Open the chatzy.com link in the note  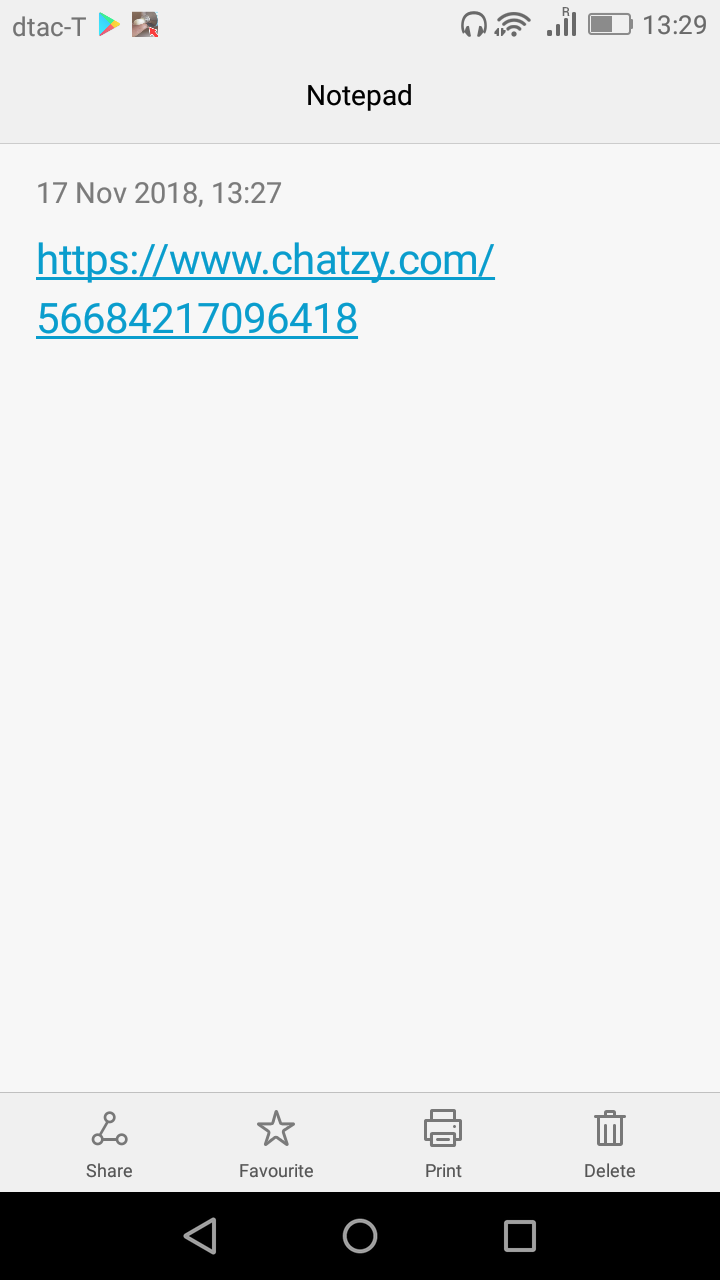pyautogui.click(x=266, y=289)
